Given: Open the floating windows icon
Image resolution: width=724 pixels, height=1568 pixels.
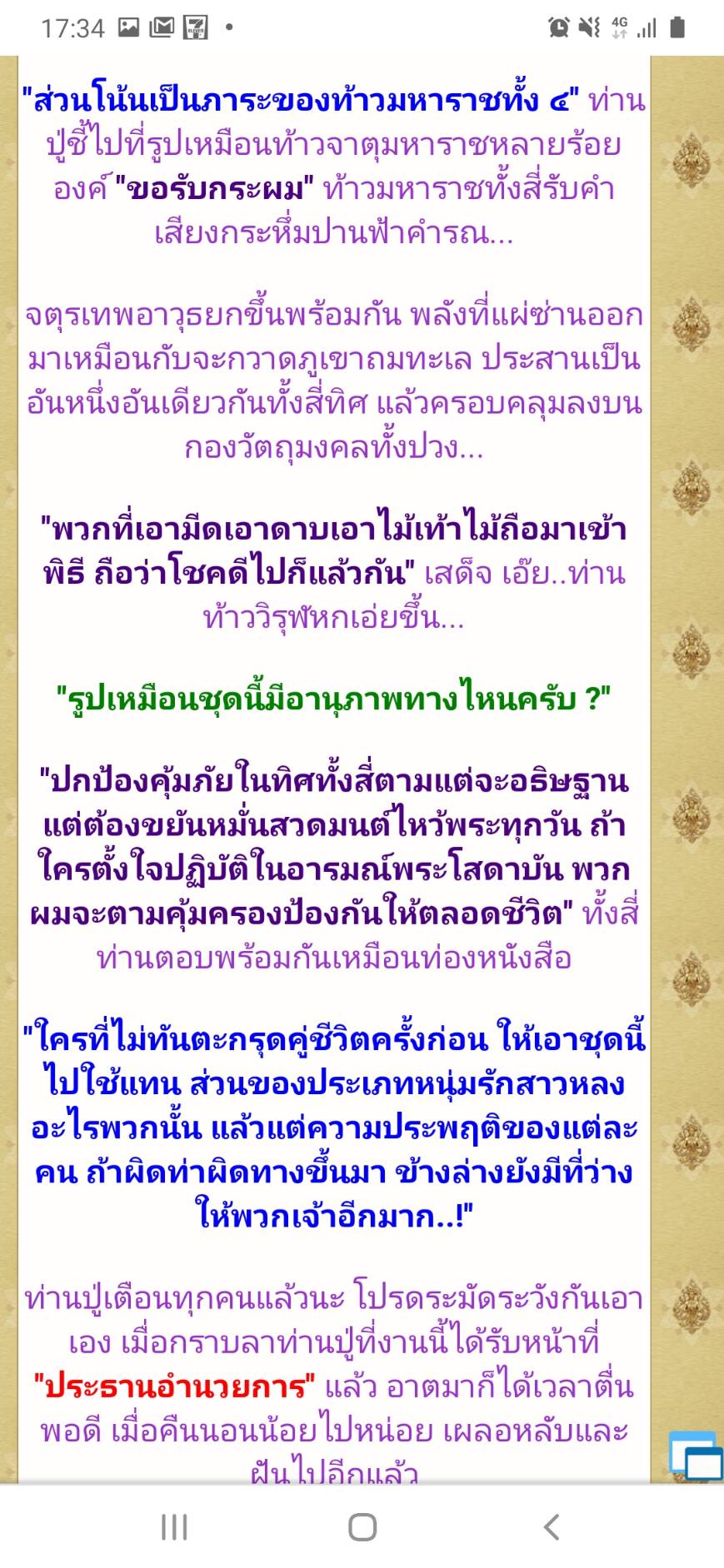Looking at the screenshot, I should [696, 1456].
